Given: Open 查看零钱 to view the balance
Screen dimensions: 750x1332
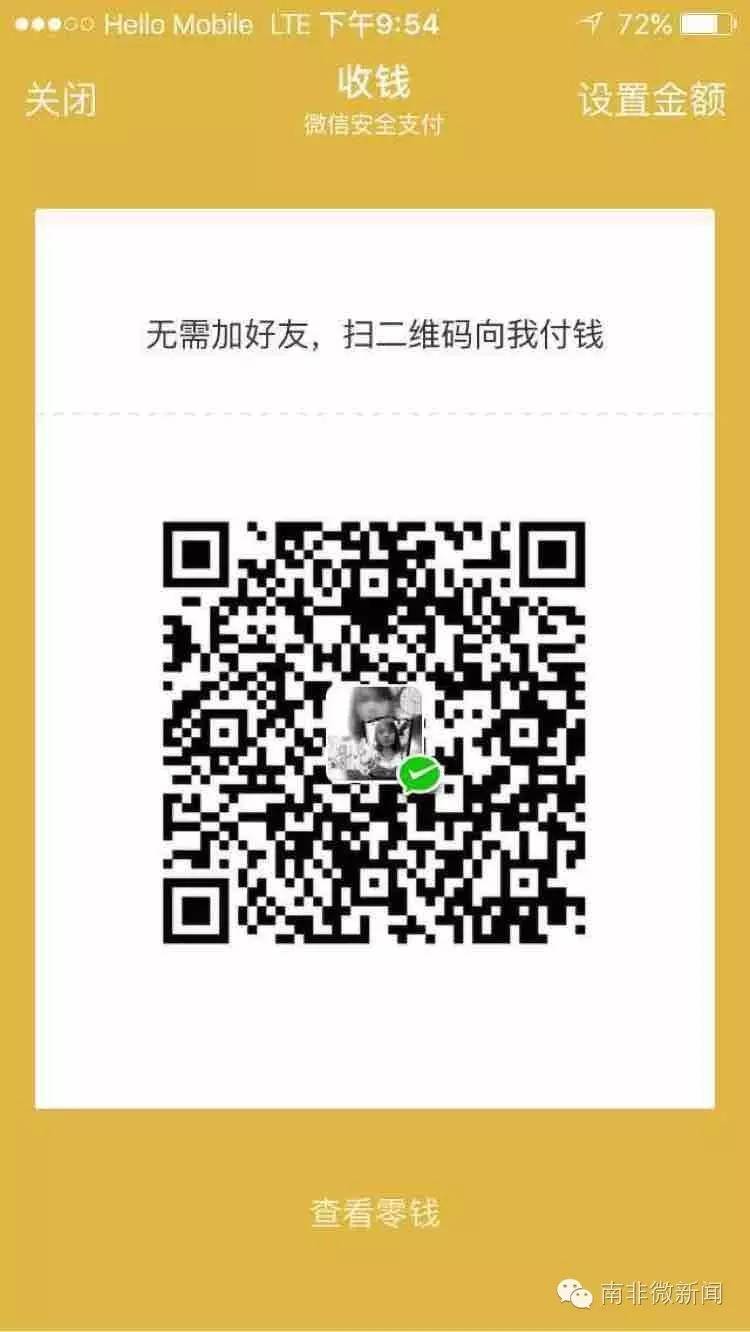Looking at the screenshot, I should point(375,1213).
